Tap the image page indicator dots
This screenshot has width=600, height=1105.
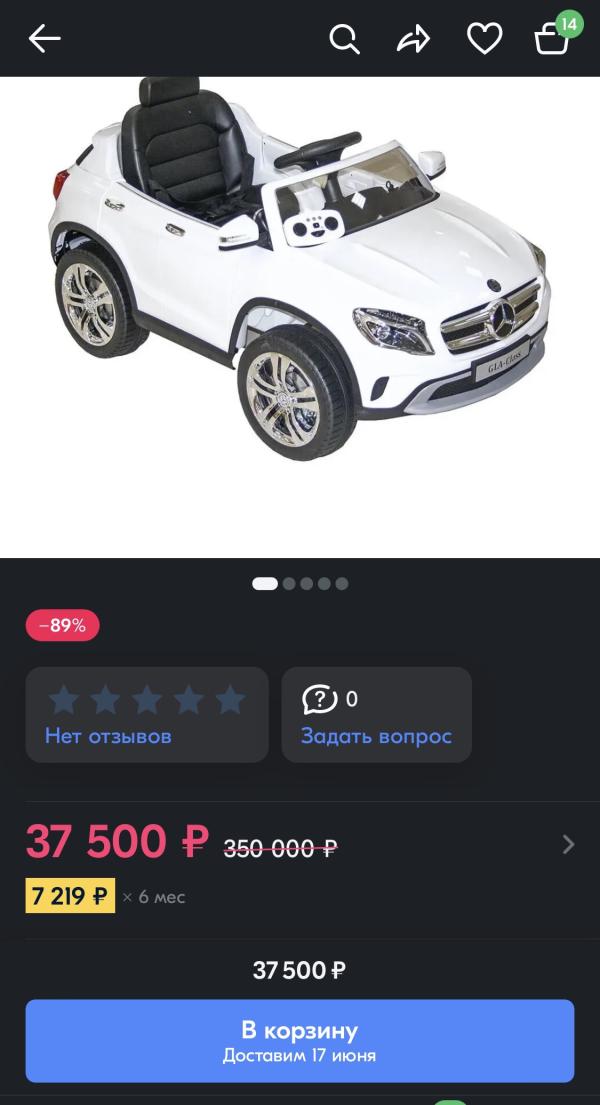pyautogui.click(x=300, y=583)
